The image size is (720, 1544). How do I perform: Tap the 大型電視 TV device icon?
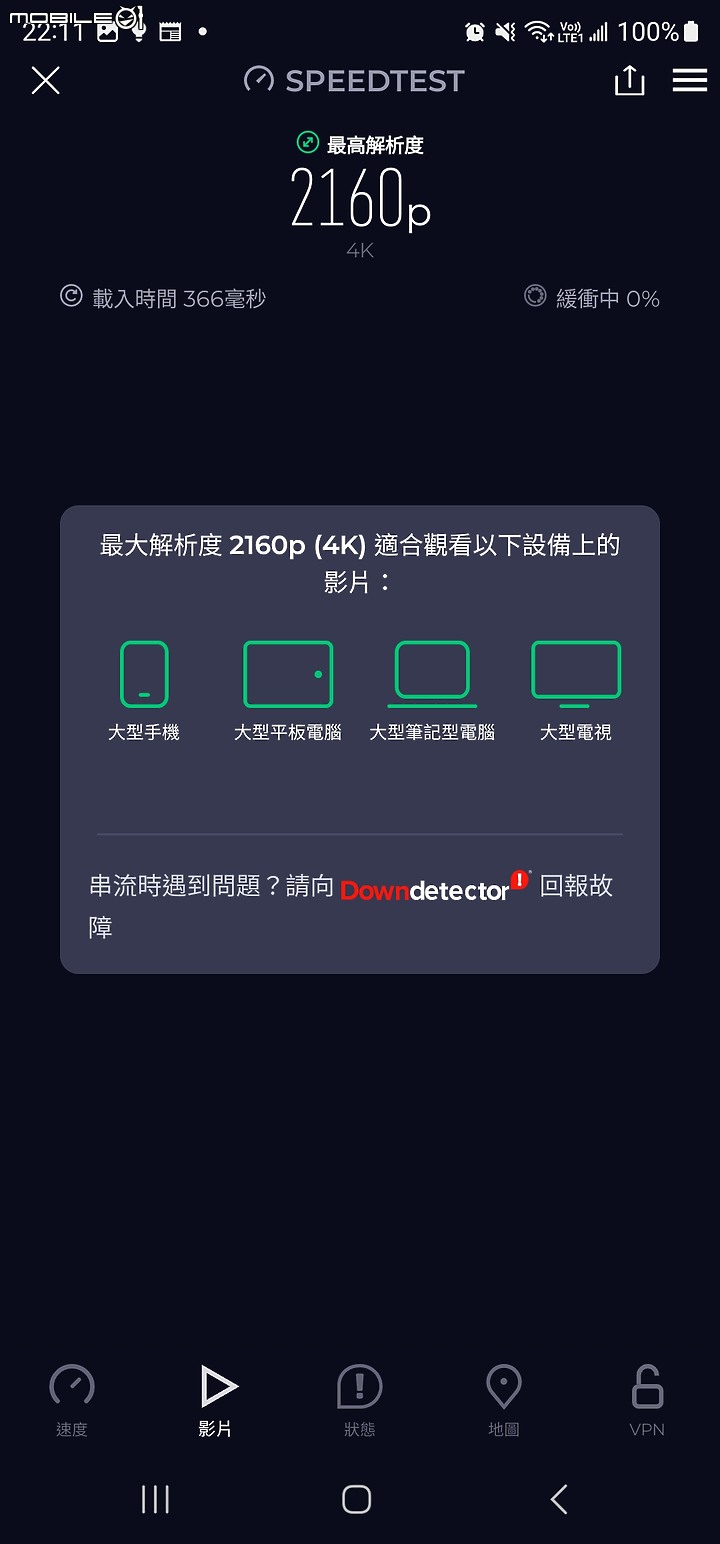[576, 673]
